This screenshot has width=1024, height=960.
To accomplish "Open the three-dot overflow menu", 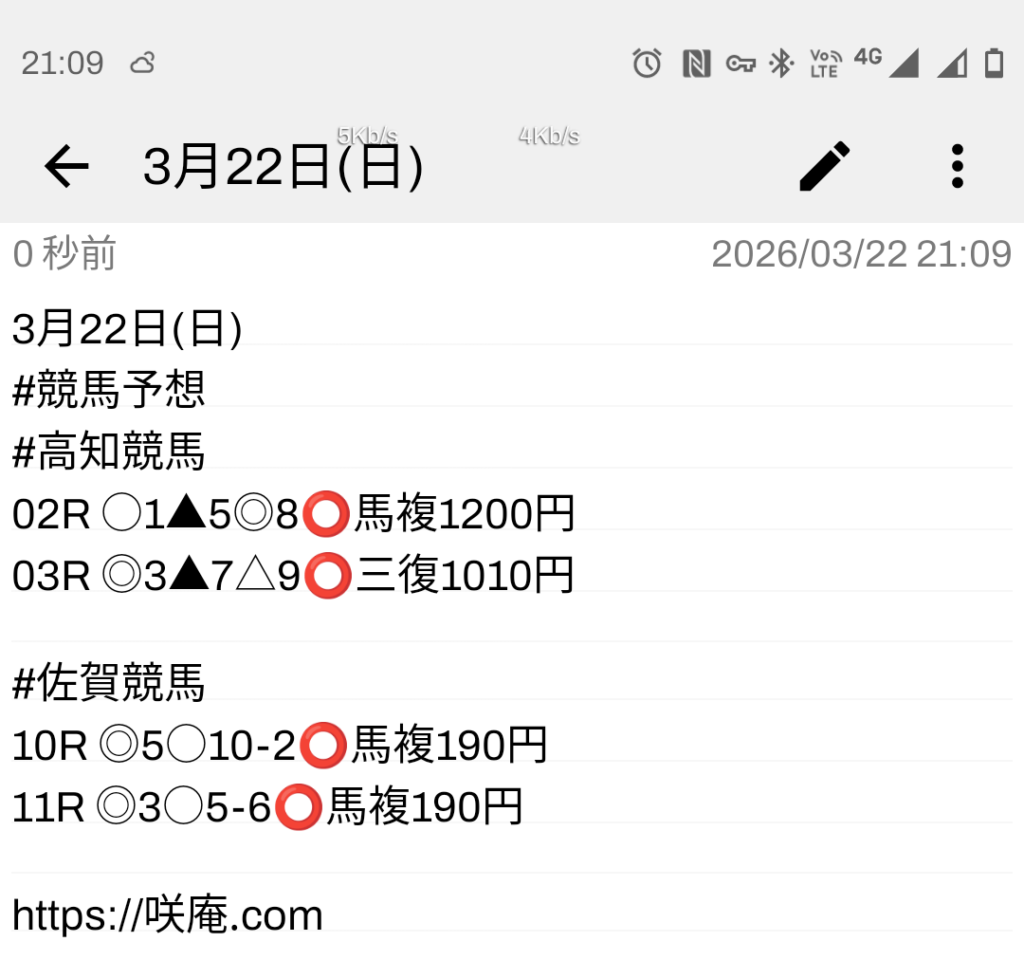I will 957,166.
